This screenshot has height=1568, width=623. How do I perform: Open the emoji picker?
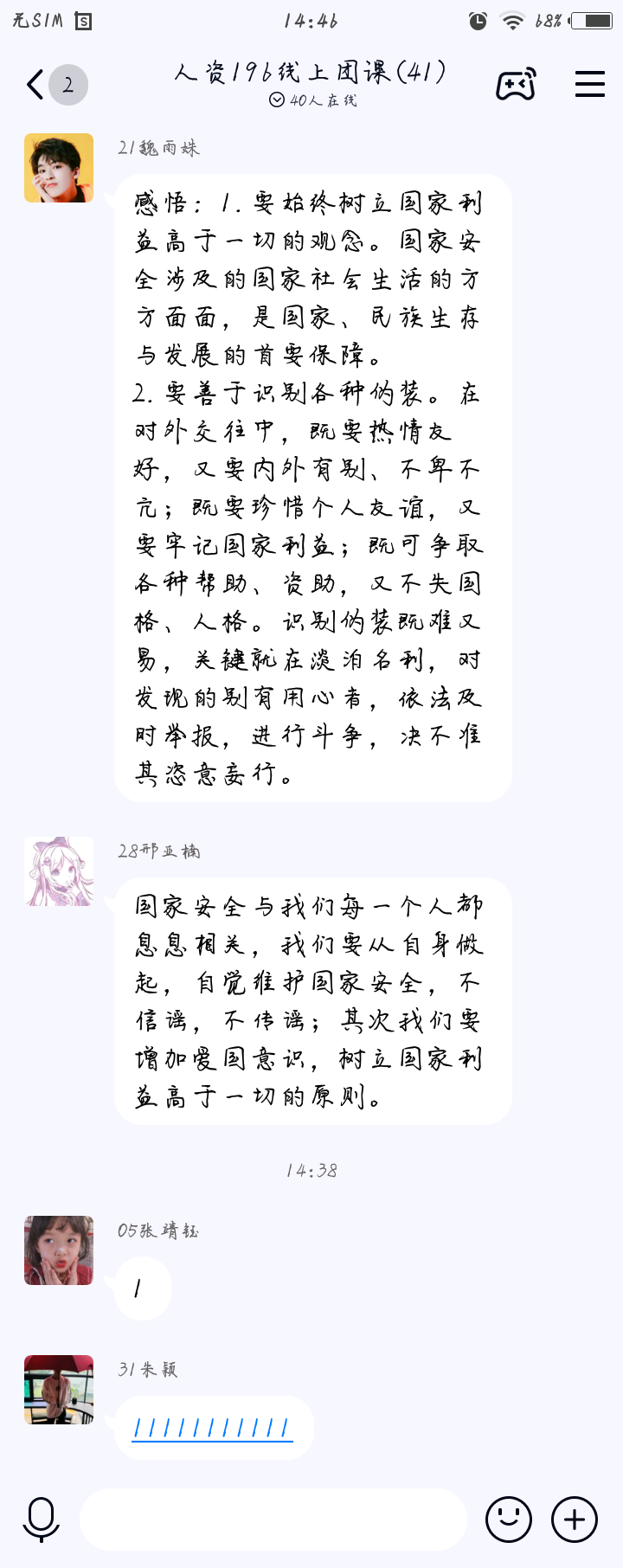[509, 1520]
